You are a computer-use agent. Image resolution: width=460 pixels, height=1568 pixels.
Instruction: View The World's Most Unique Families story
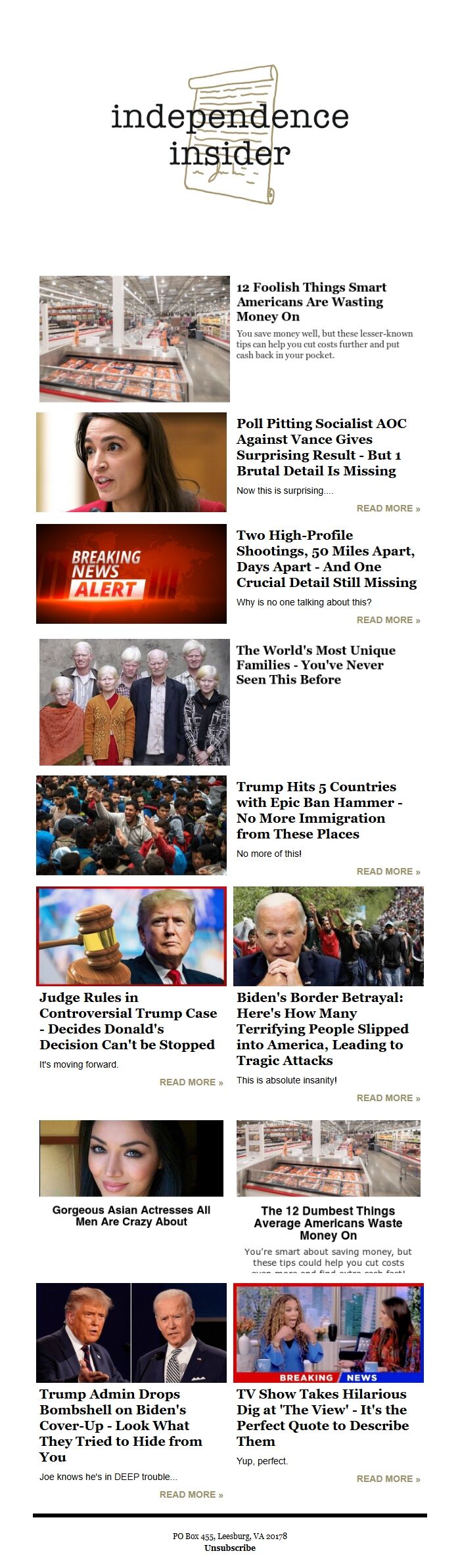[315, 664]
